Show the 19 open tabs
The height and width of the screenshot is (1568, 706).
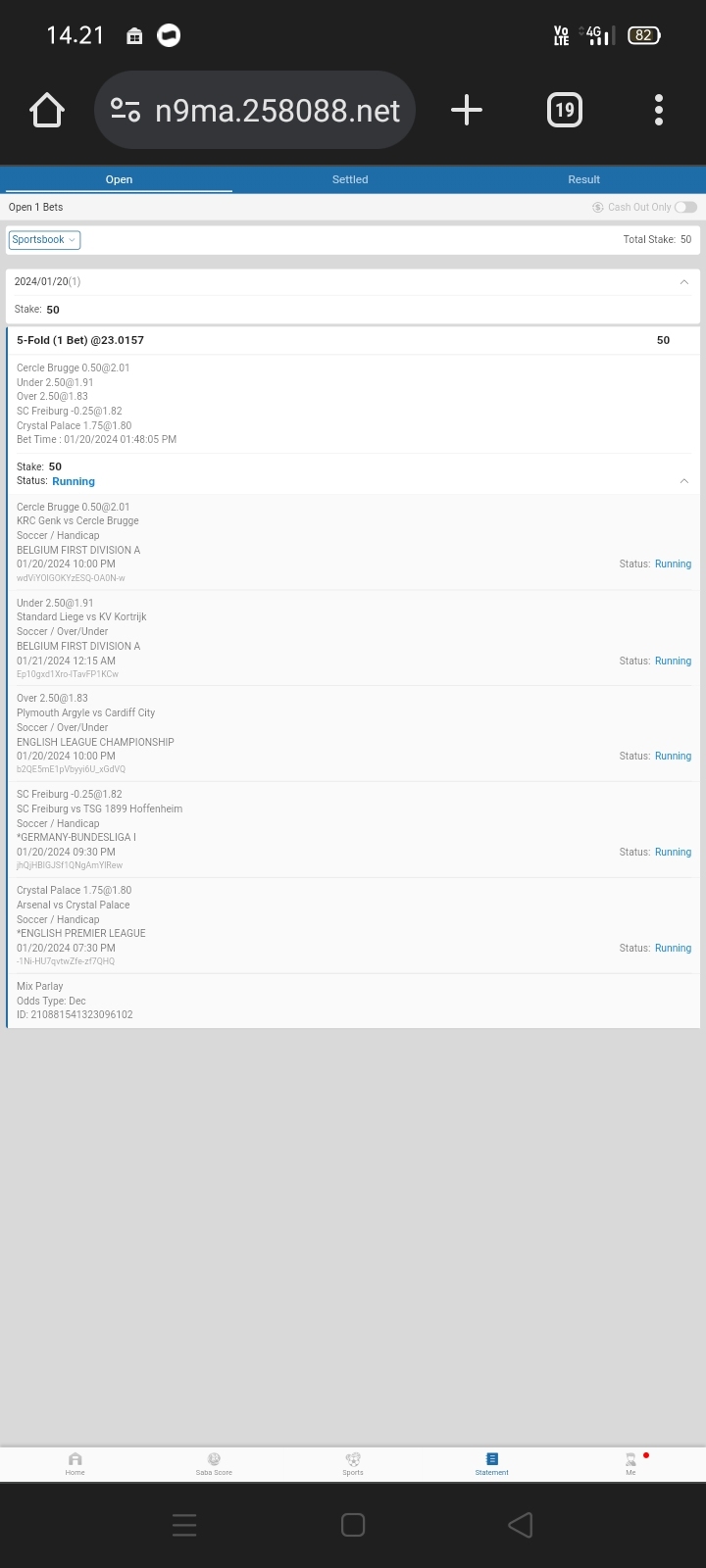pyautogui.click(x=564, y=110)
